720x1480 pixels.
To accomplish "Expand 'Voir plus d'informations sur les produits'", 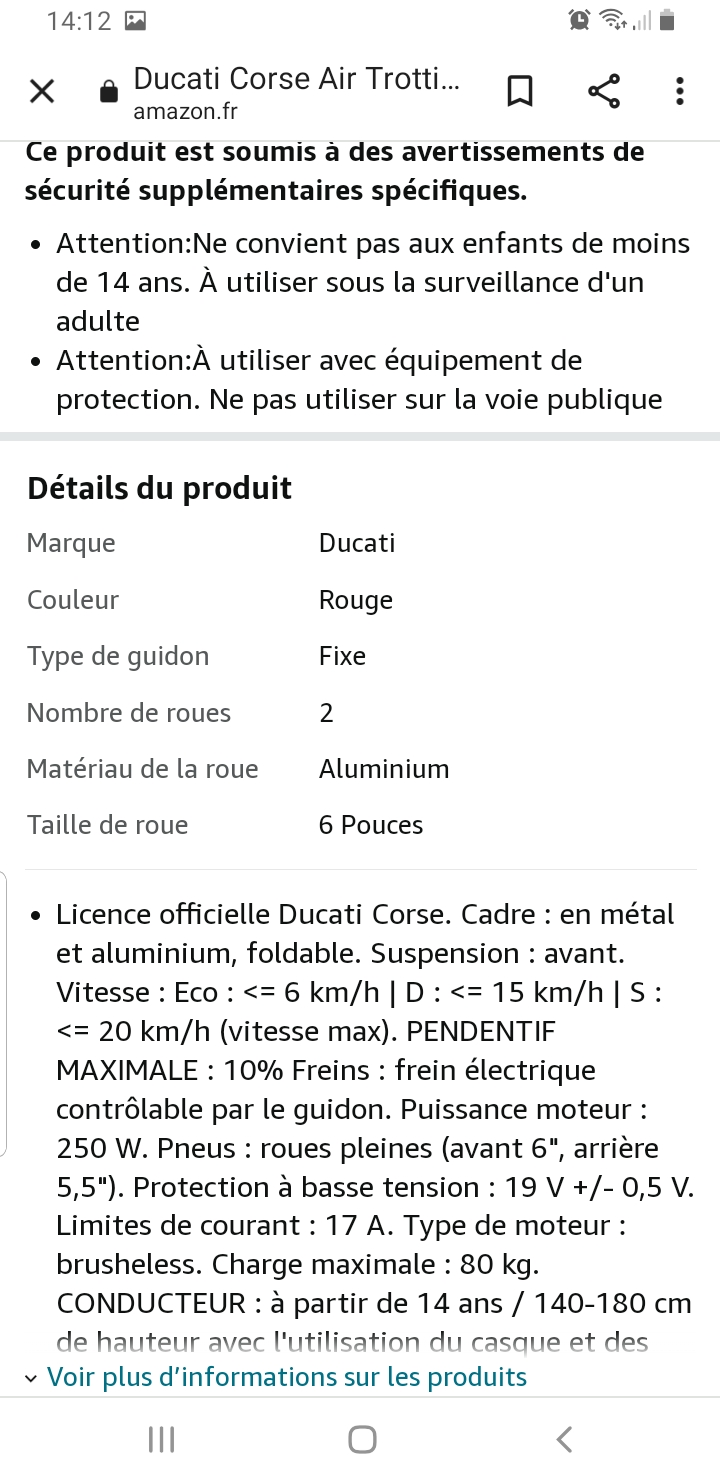I will (x=289, y=1376).
